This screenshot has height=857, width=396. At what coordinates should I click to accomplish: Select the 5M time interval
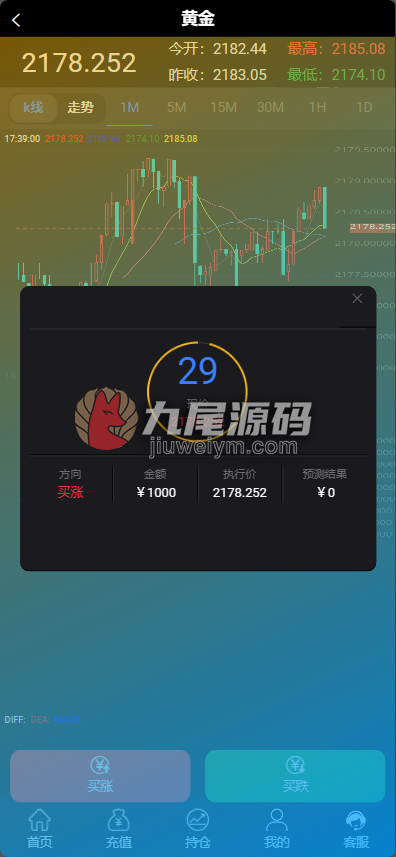pyautogui.click(x=176, y=108)
